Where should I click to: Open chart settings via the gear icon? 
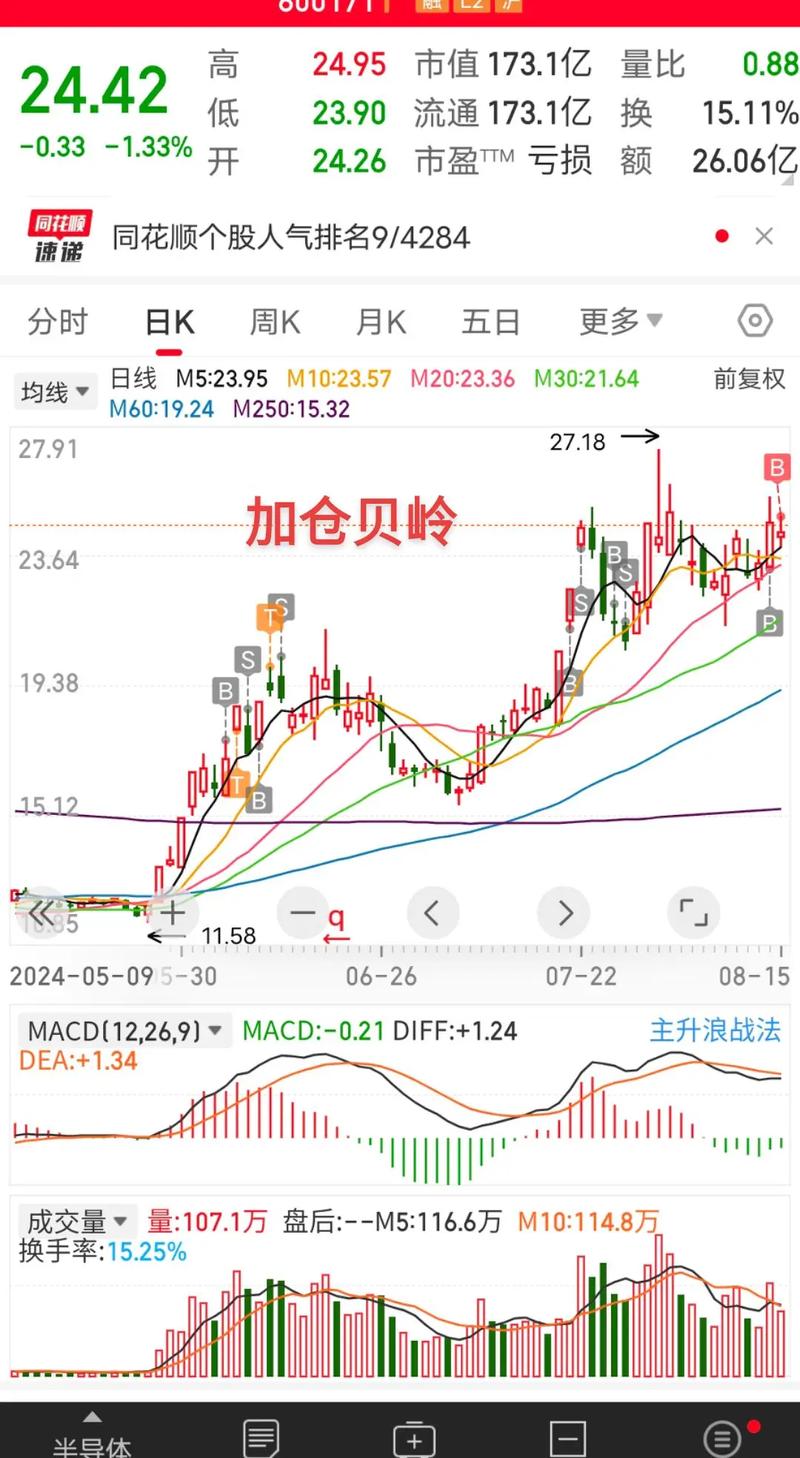click(x=755, y=320)
